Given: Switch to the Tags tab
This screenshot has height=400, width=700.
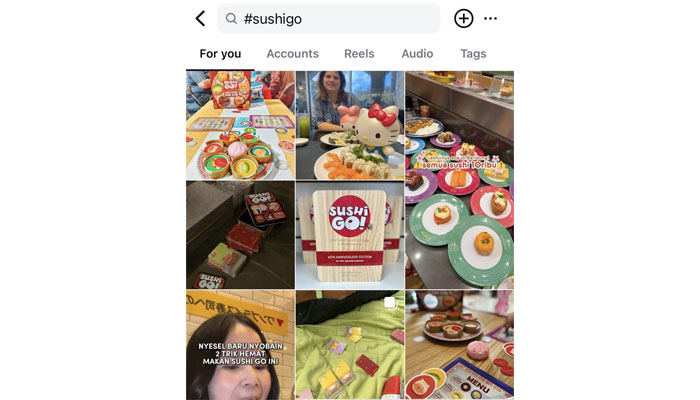Looking at the screenshot, I should (473, 54).
